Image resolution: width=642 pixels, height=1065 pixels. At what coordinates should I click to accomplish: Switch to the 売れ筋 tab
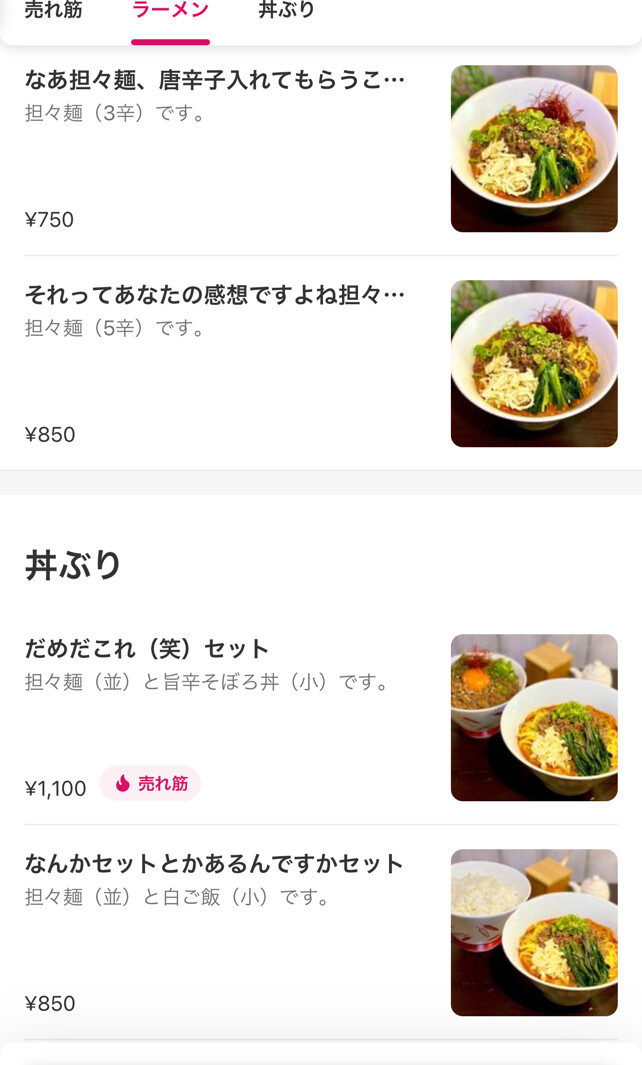(53, 11)
